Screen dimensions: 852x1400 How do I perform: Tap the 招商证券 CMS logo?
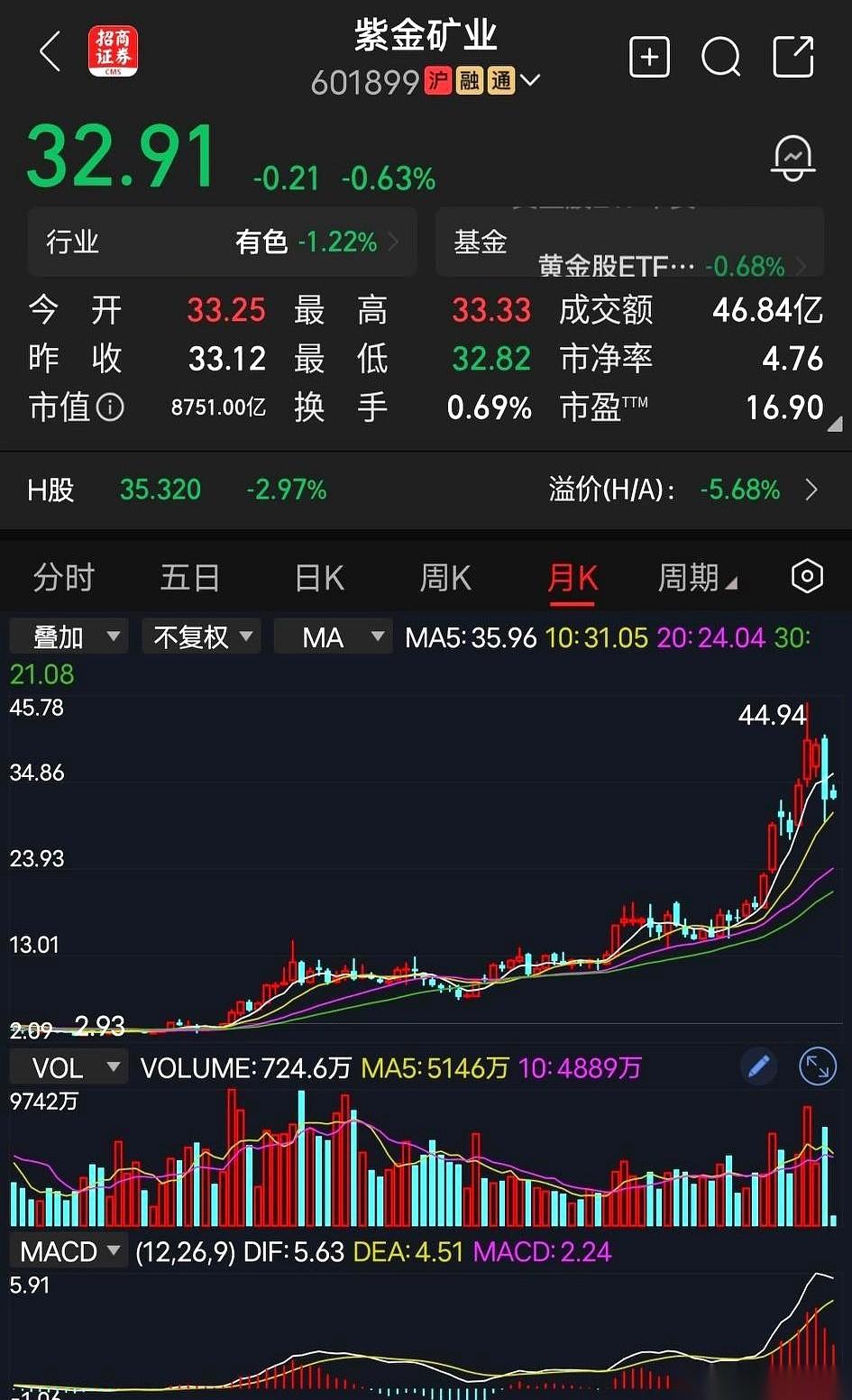click(x=113, y=51)
